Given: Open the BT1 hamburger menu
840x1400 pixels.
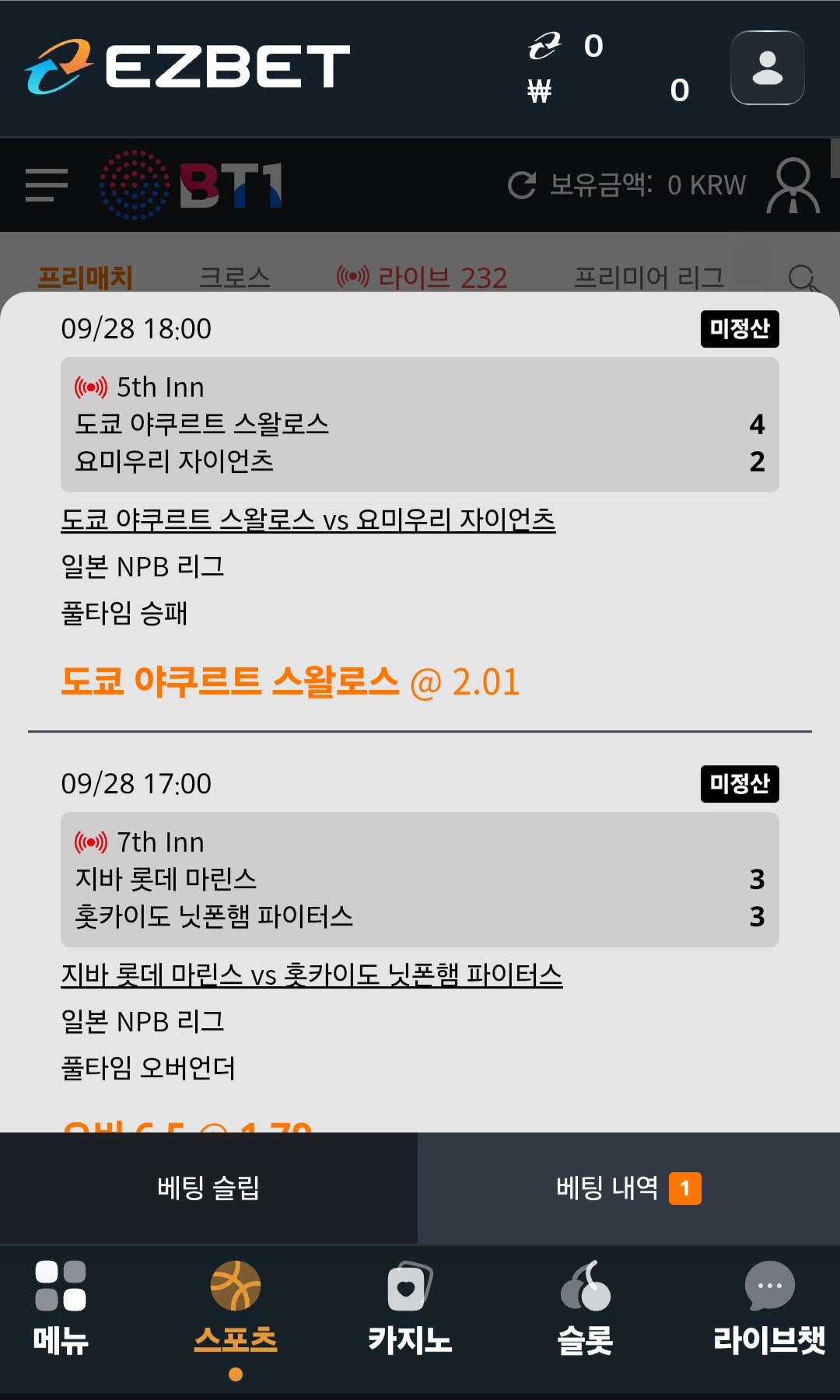Looking at the screenshot, I should [47, 185].
